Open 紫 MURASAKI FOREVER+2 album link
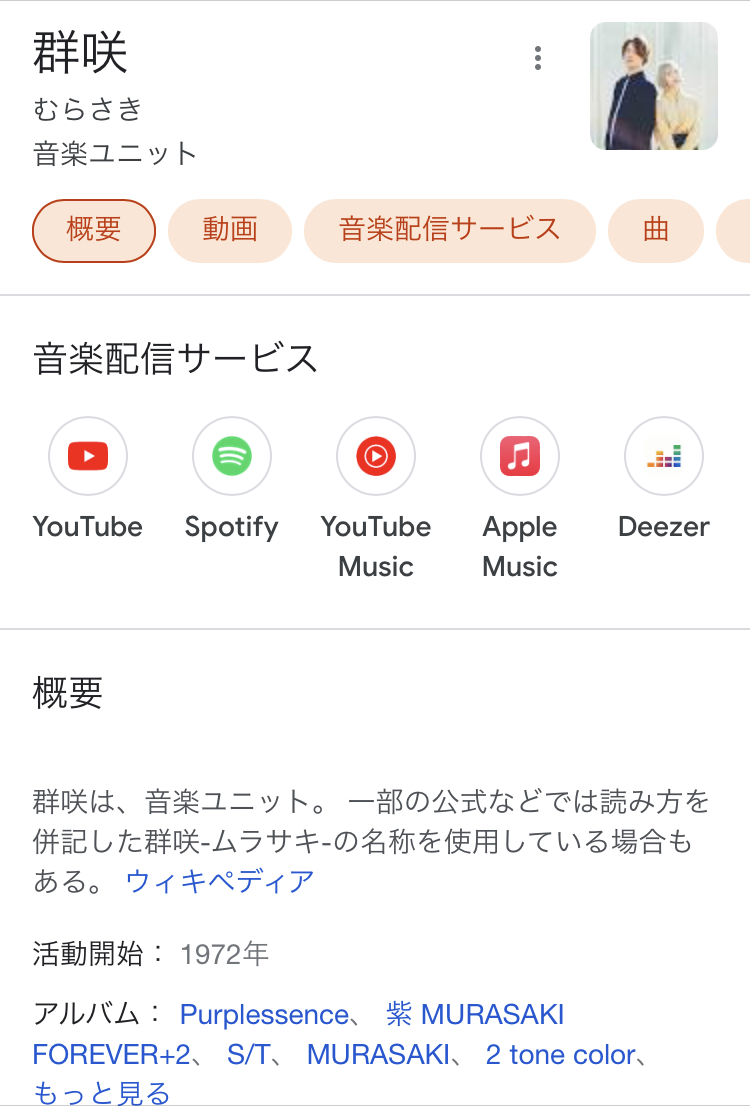 475,1015
